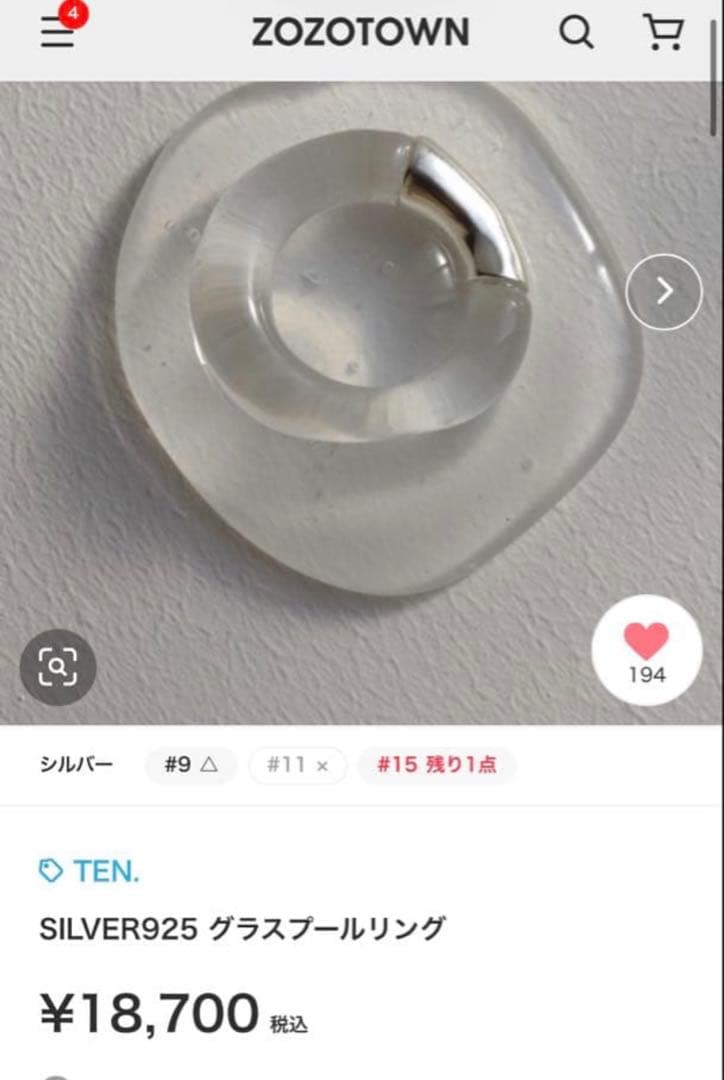Select size #15 chip with one left
The width and height of the screenshot is (724, 1080).
pyautogui.click(x=436, y=766)
